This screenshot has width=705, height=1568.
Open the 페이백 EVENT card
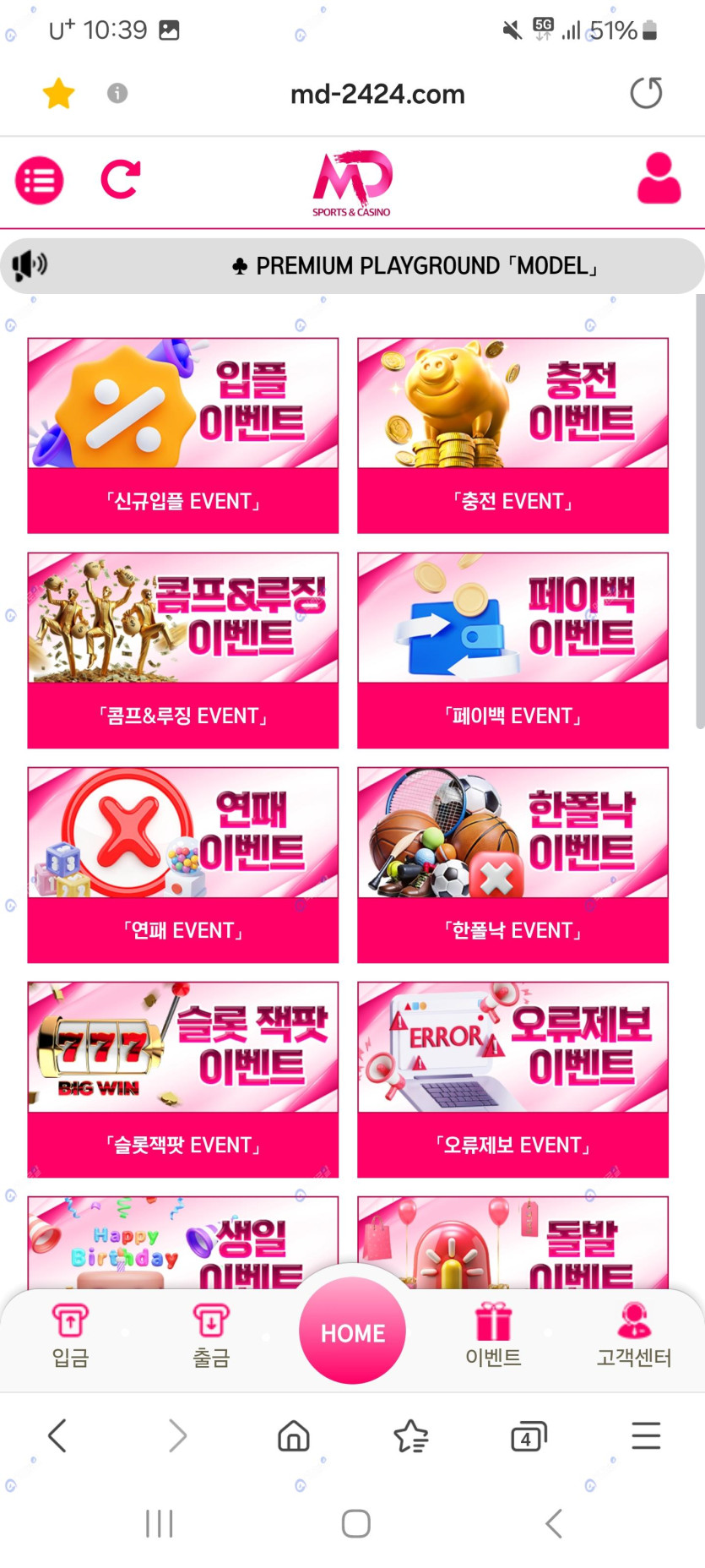(512, 650)
